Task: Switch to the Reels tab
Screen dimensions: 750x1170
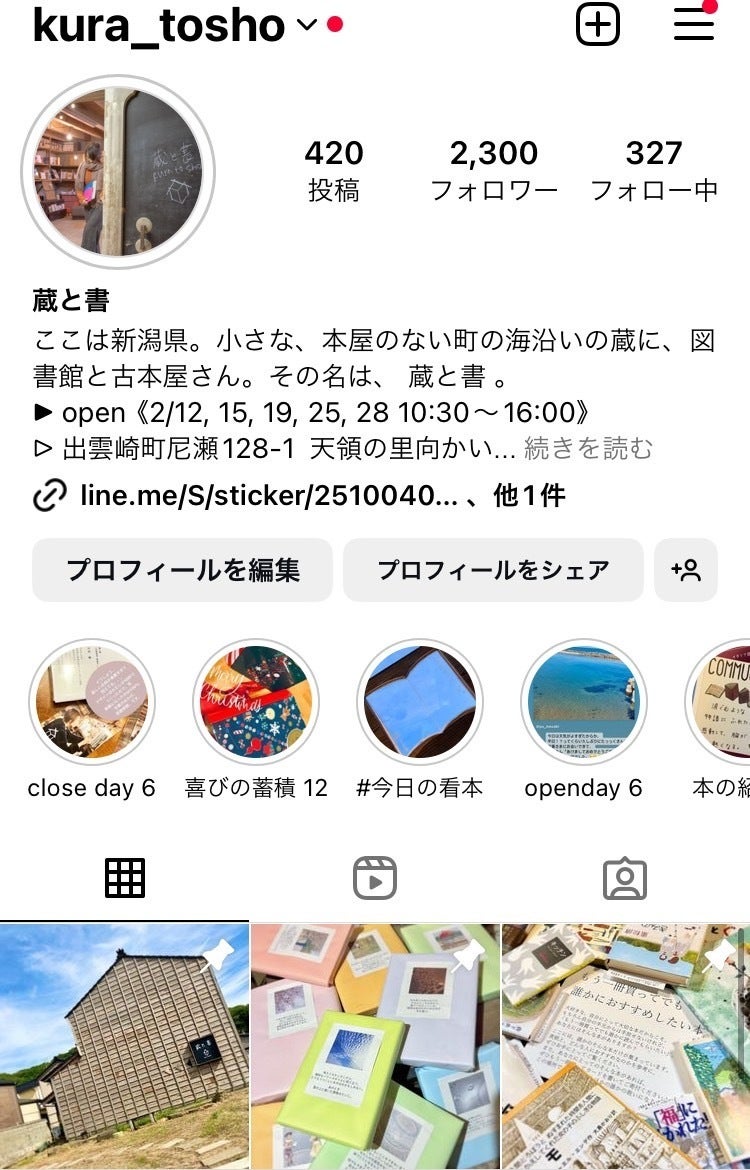Action: coord(375,878)
